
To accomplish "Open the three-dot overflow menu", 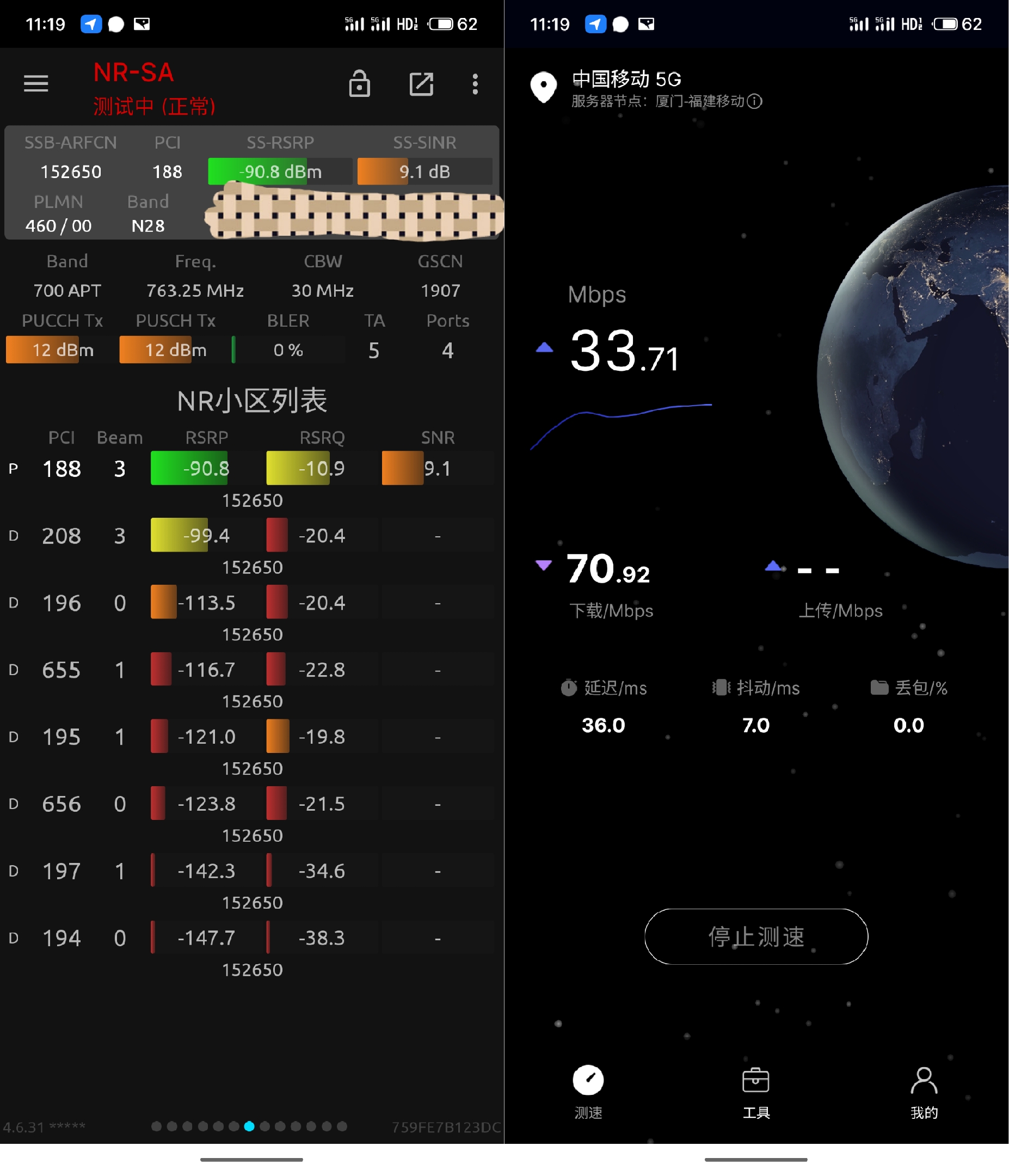I will [475, 84].
